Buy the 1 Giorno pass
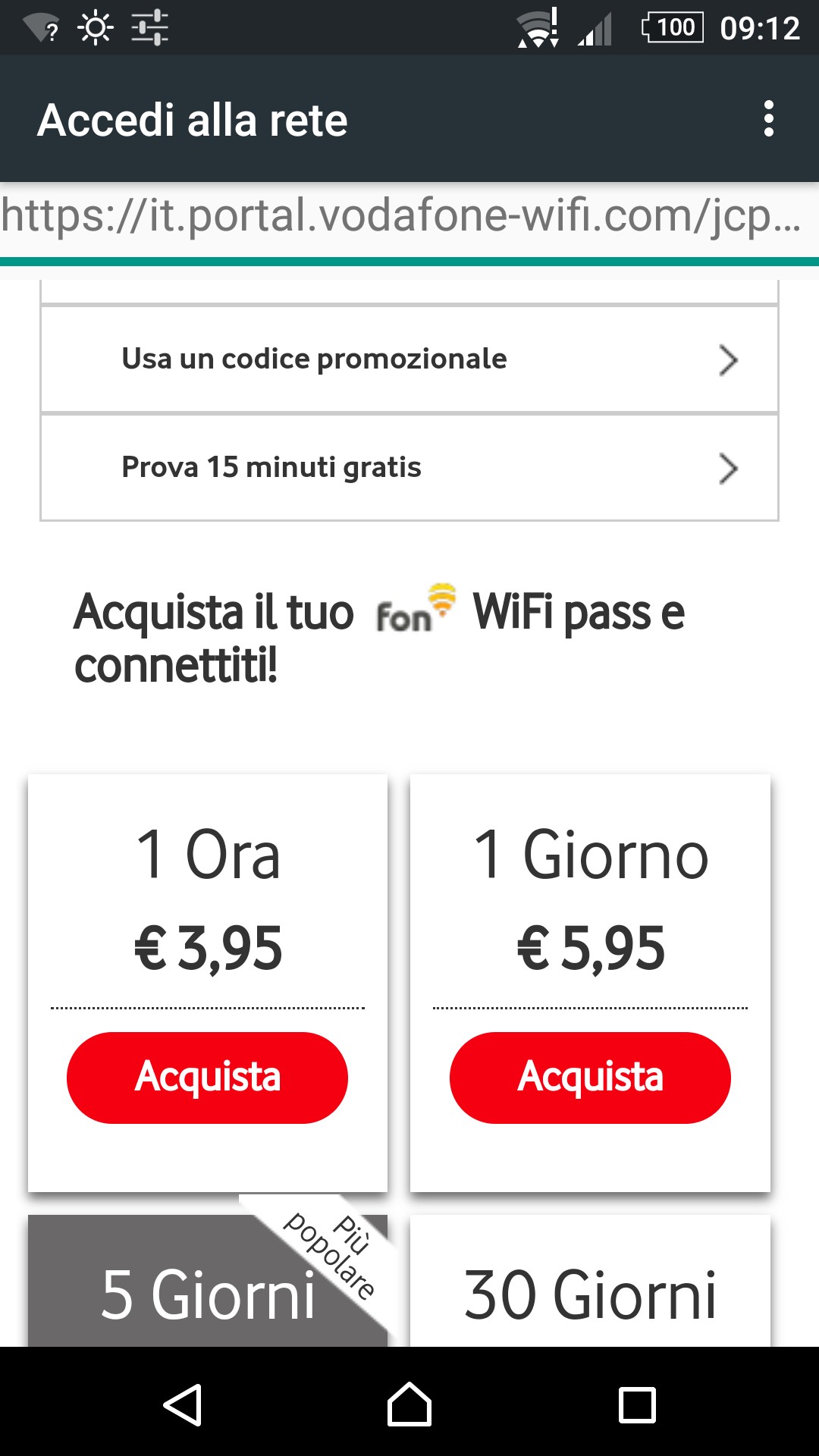The image size is (819, 1456). tap(590, 1078)
